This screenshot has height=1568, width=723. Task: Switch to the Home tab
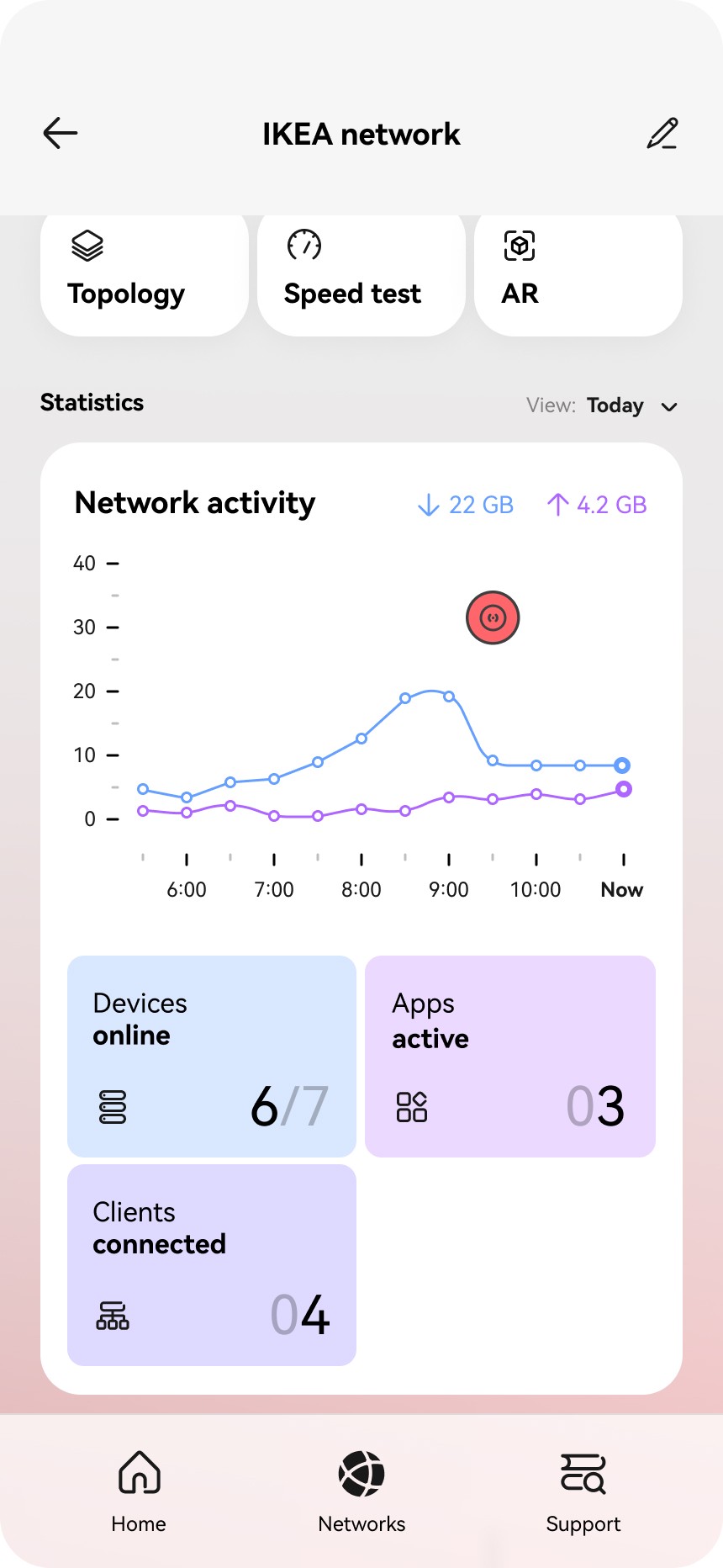139,1491
